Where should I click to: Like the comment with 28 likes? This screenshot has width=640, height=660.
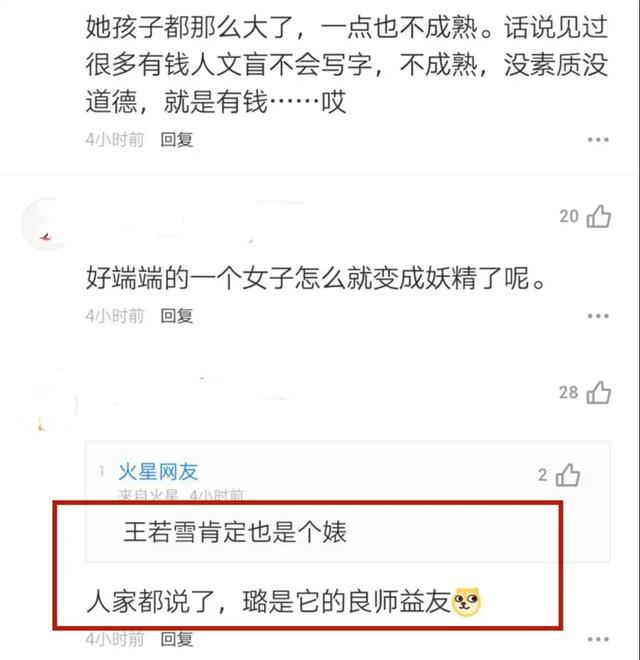point(599,392)
